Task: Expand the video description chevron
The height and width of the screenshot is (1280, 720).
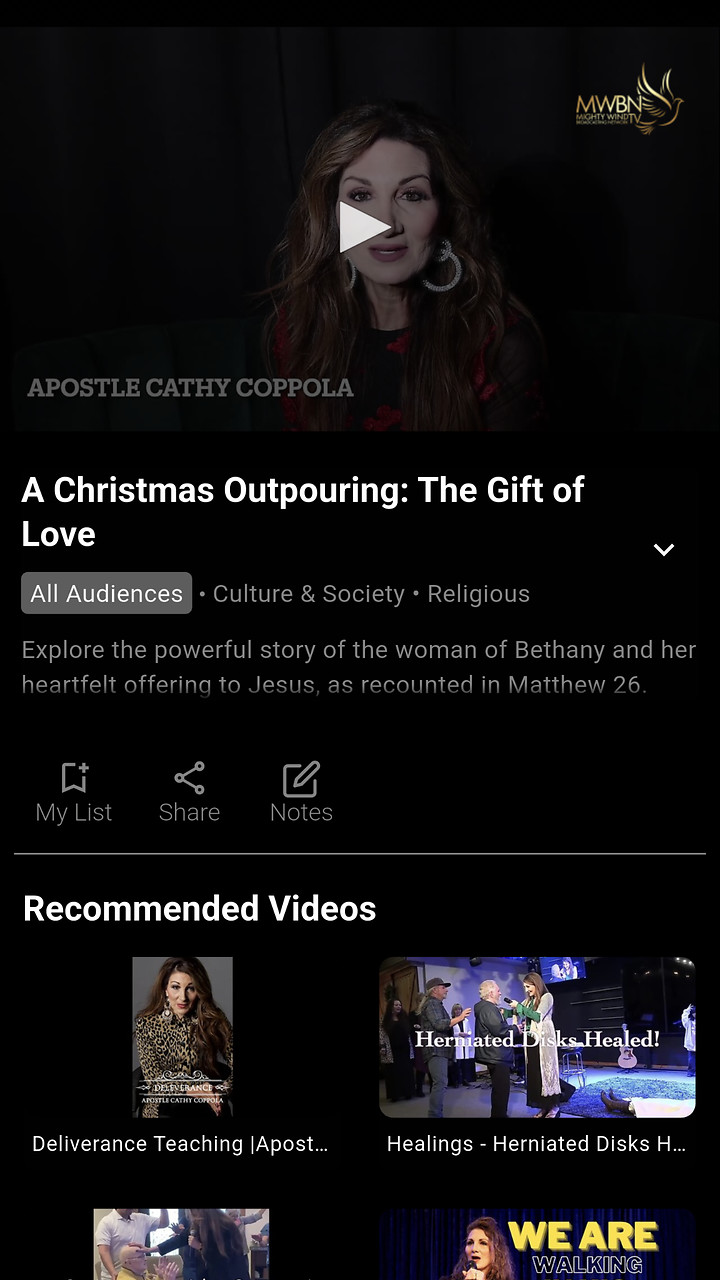Action: tap(664, 549)
